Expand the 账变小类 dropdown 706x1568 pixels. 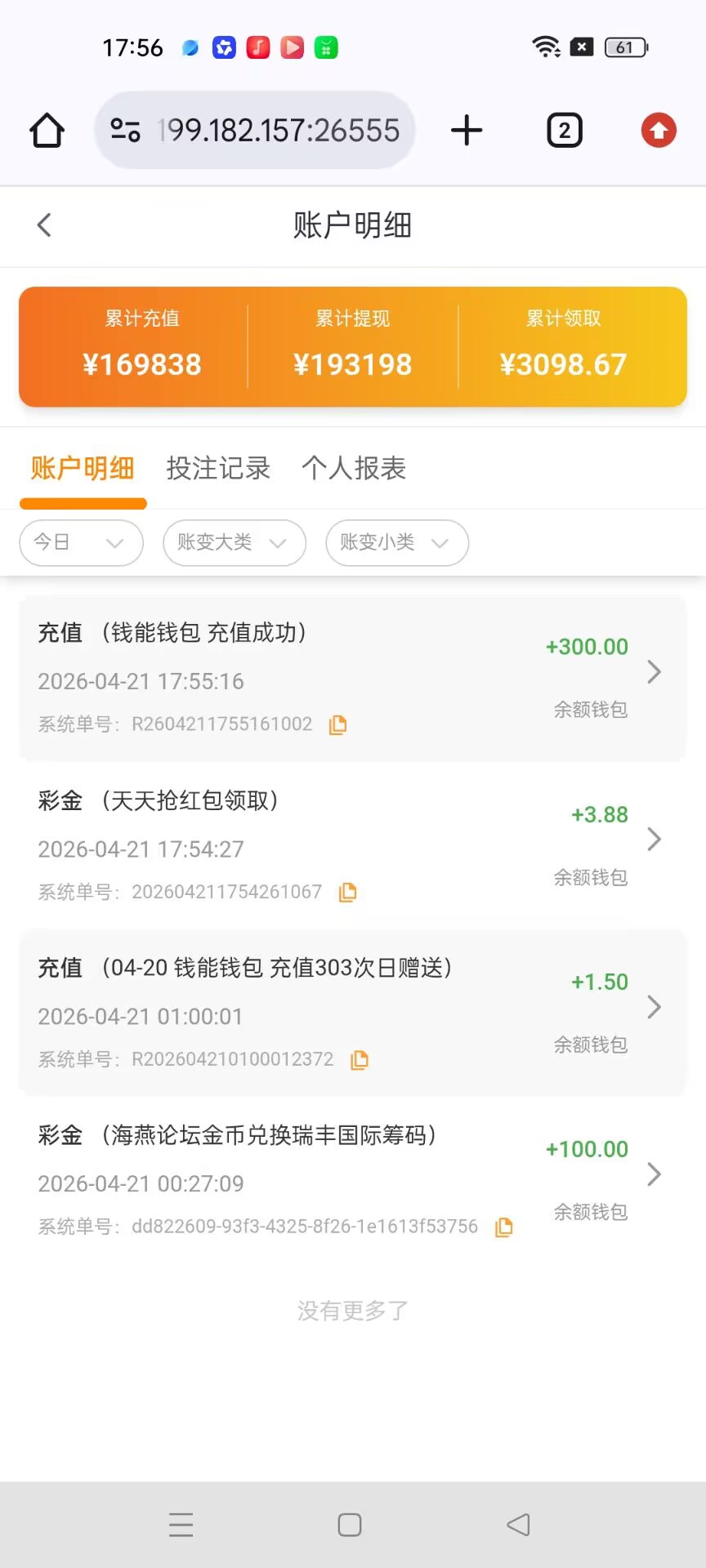396,542
